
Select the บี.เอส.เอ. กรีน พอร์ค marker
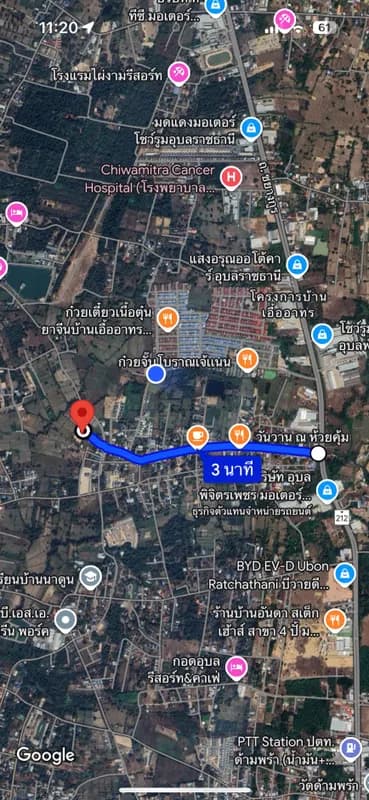(x=65, y=620)
